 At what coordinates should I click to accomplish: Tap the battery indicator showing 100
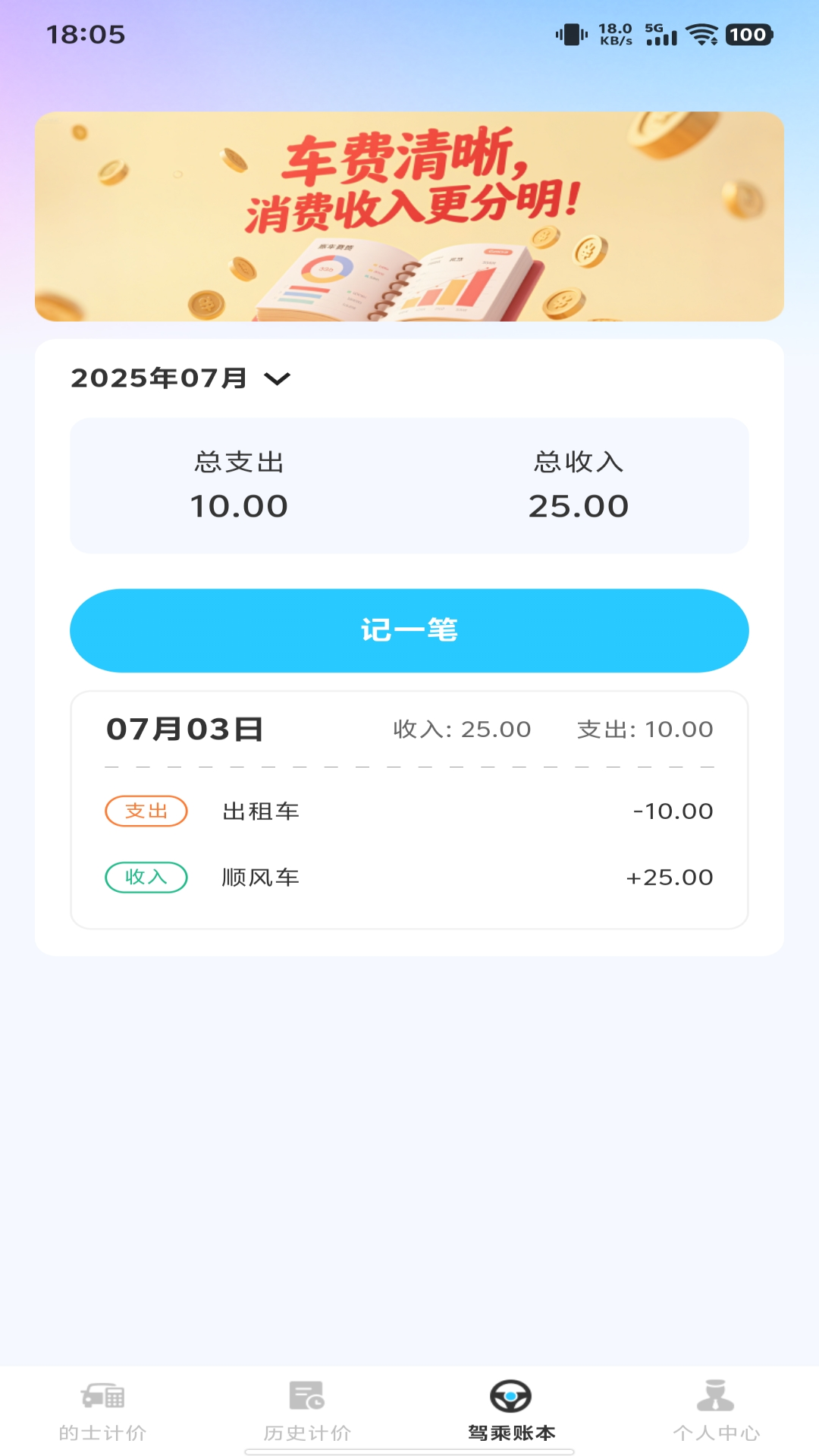(749, 35)
